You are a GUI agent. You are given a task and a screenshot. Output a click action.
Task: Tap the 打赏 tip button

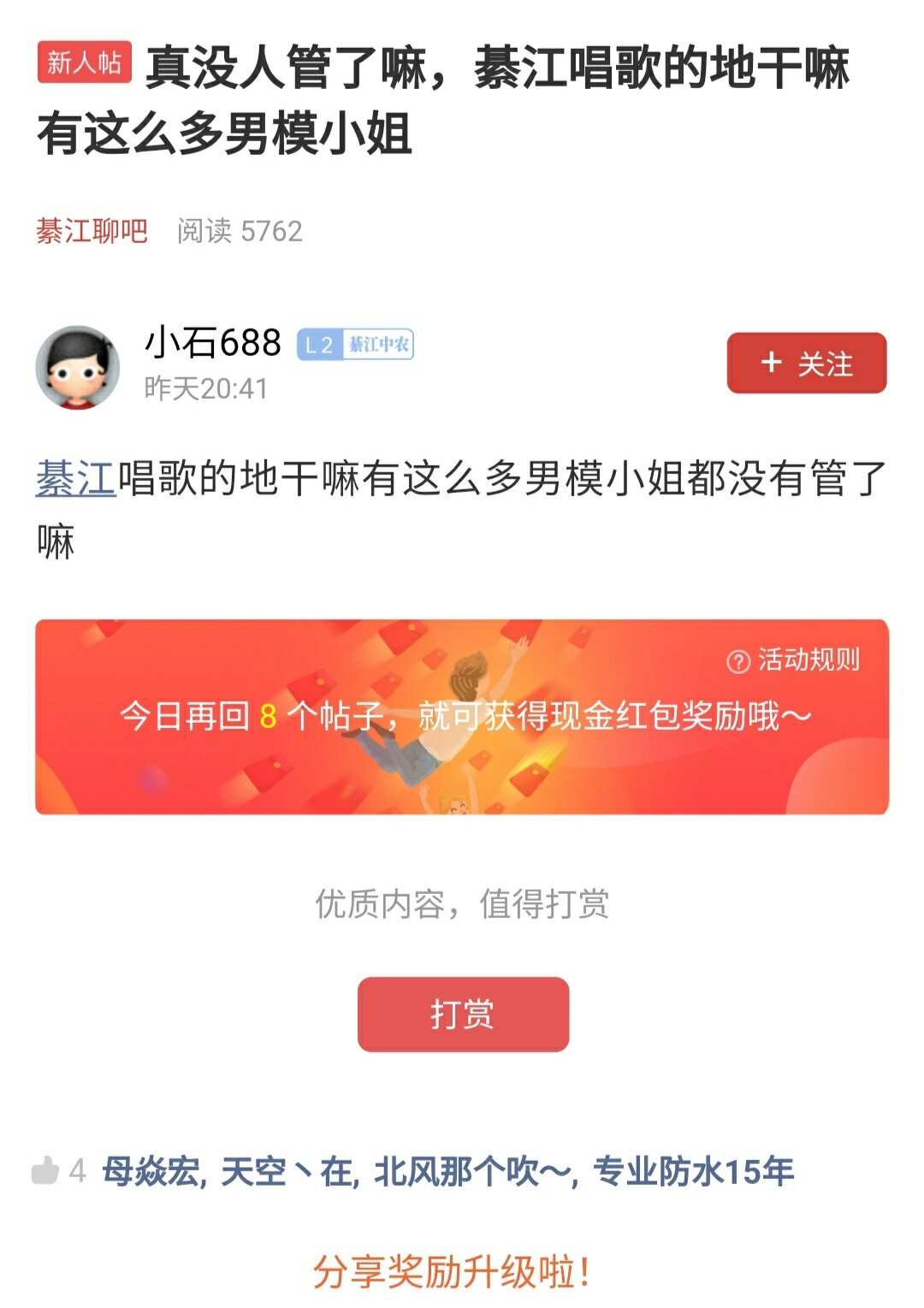463,1015
